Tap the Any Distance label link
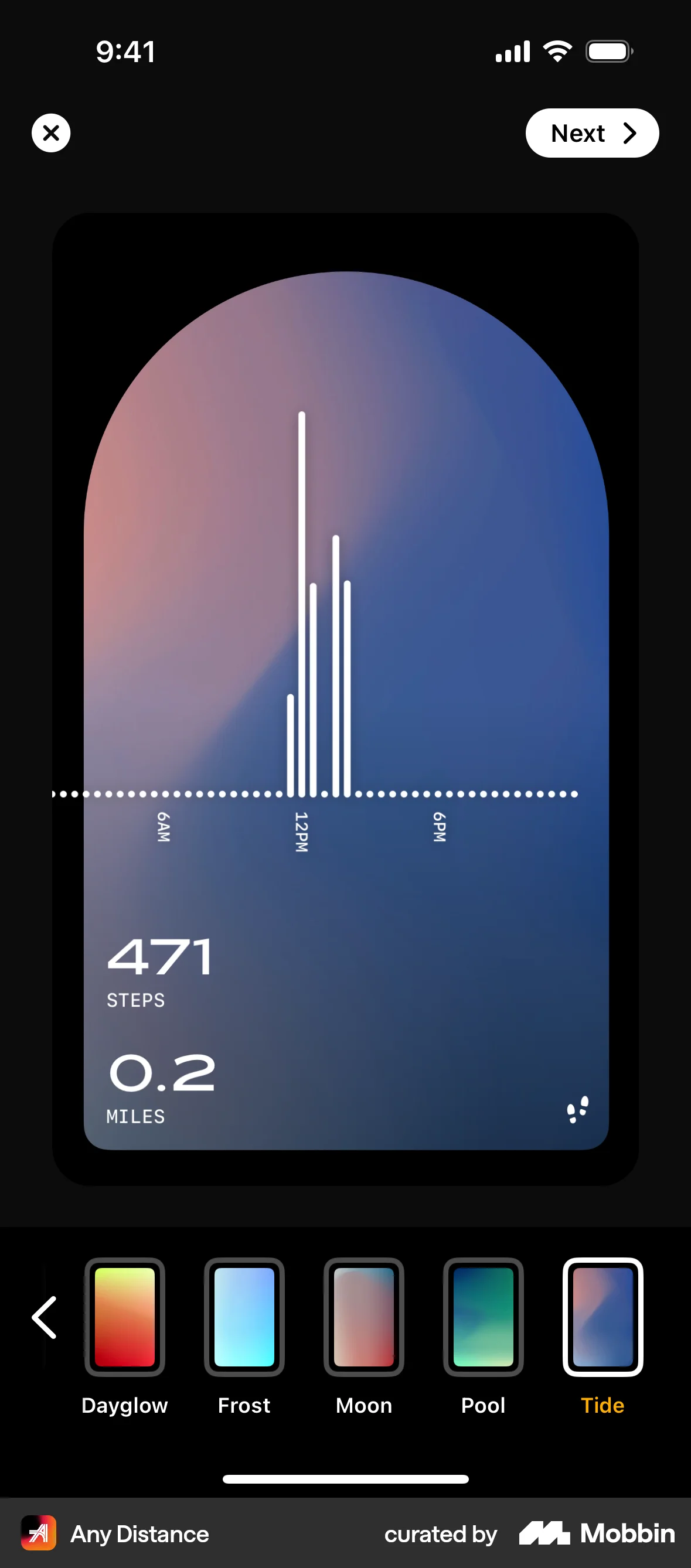The image size is (691, 1568). point(139,1534)
